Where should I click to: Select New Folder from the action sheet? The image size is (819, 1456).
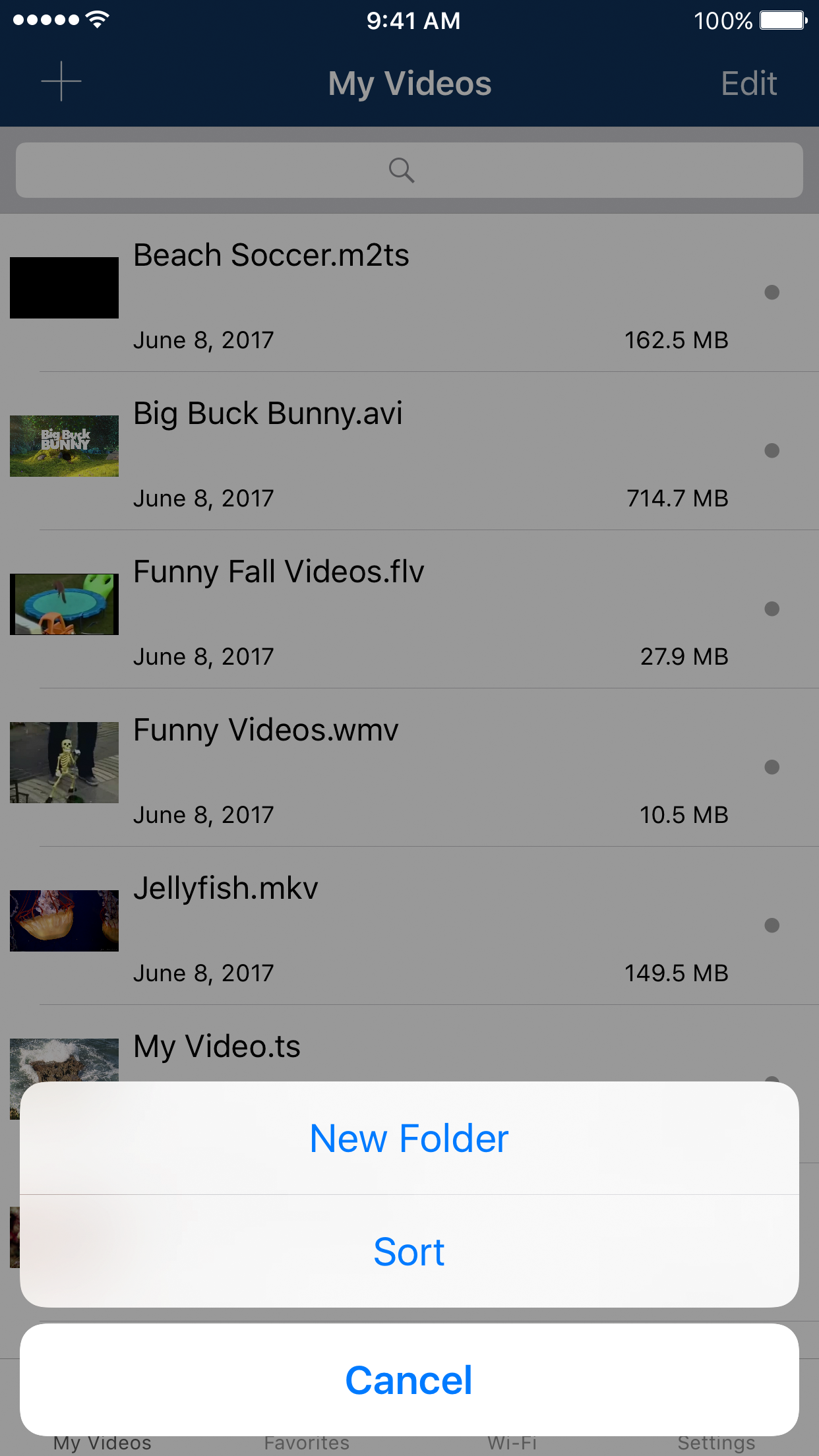(409, 1137)
